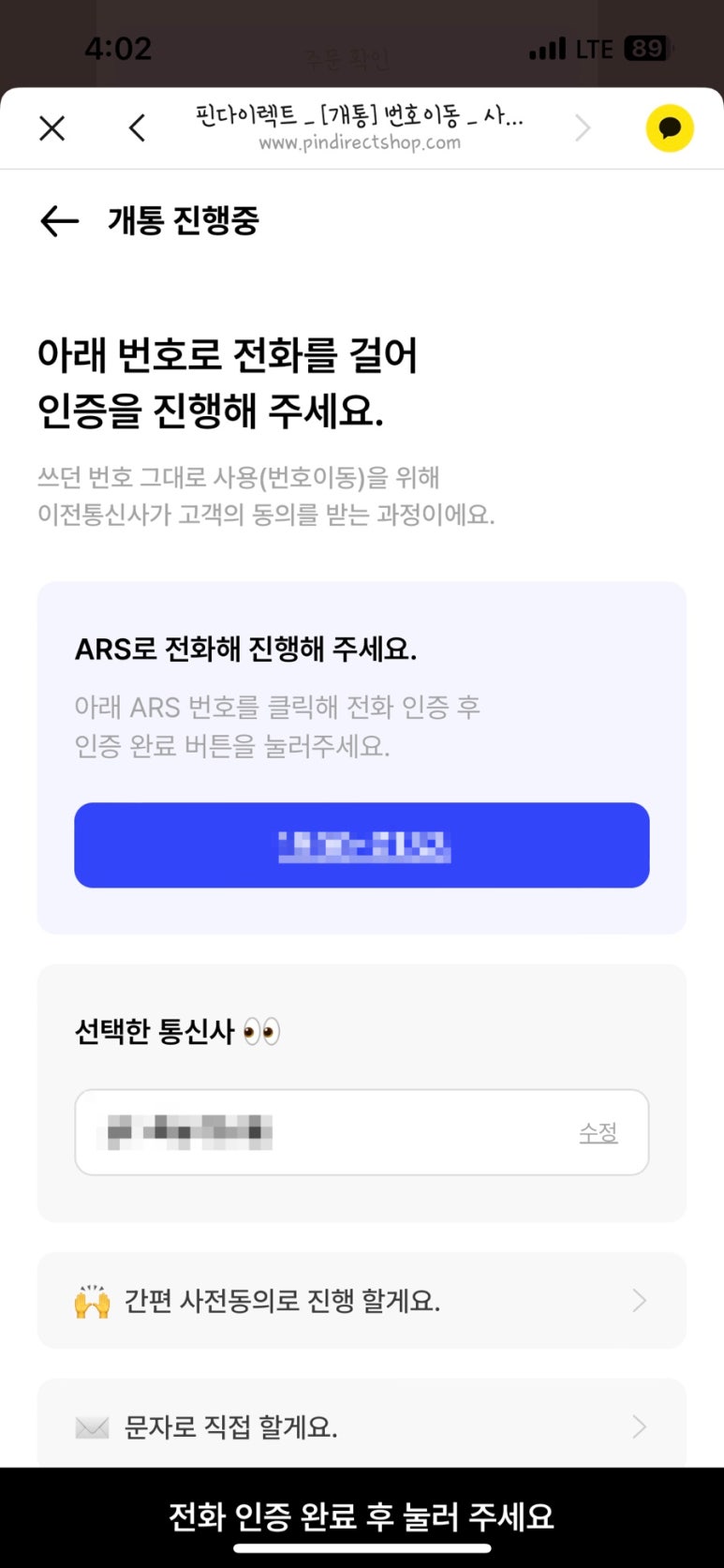Tap the back arrow beside 개통 진행중
Image resolution: width=724 pixels, height=1568 pixels.
tap(59, 221)
